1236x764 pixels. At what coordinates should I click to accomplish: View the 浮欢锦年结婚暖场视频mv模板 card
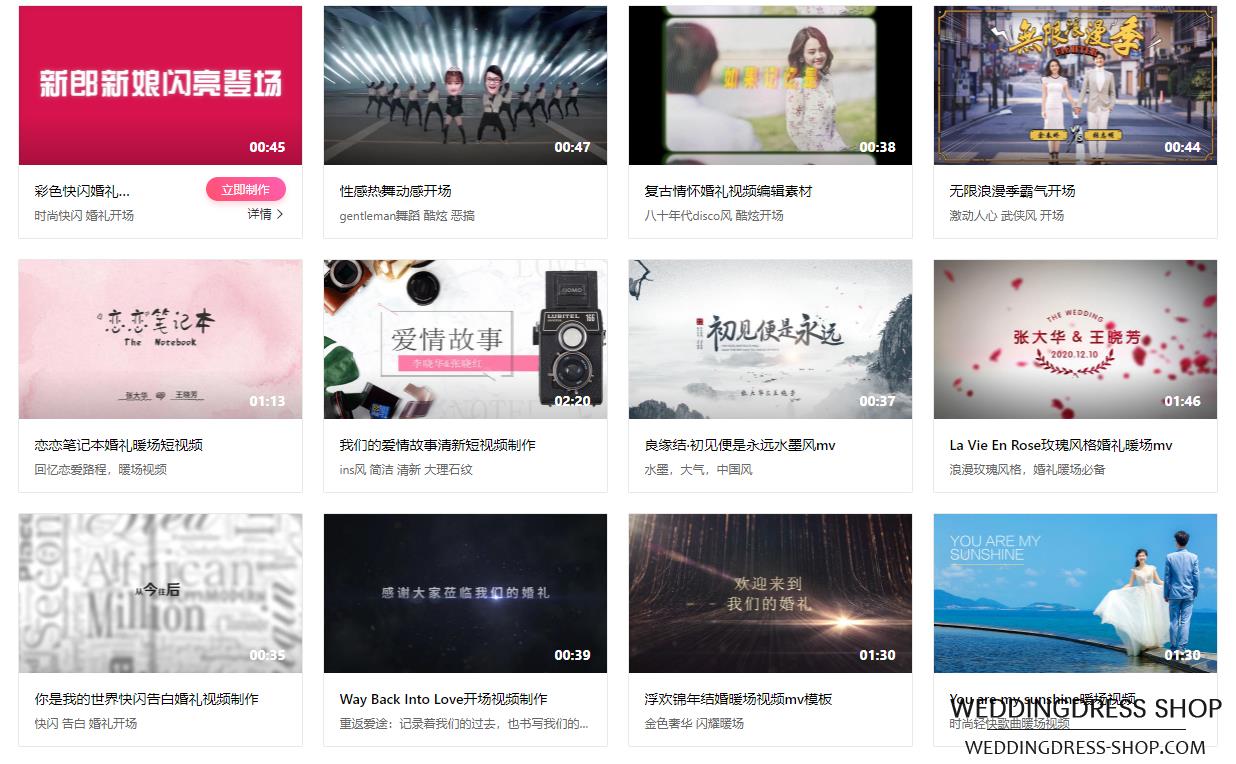pos(738,699)
